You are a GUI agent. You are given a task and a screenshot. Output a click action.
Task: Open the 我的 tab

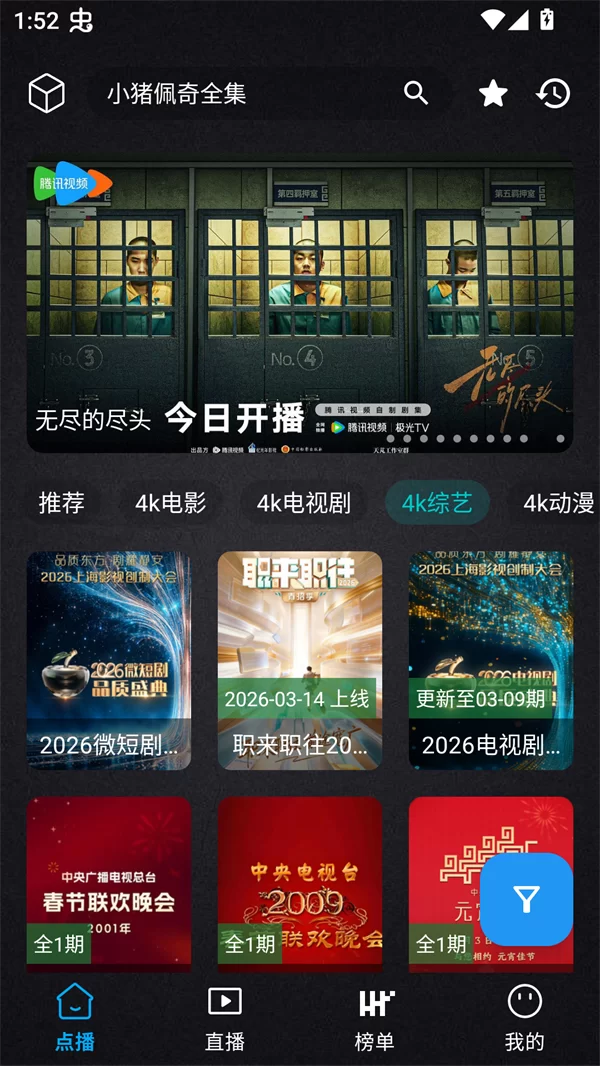[x=524, y=1018]
